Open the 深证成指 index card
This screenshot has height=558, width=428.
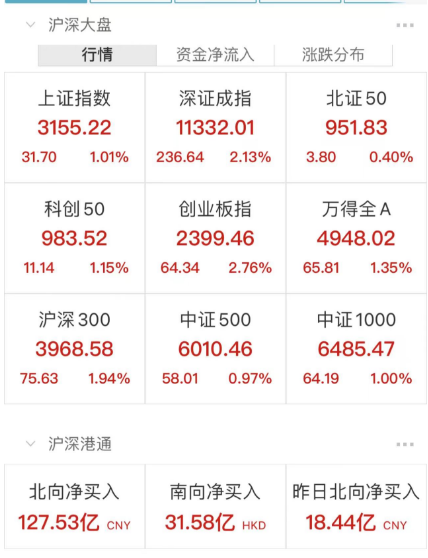215,127
